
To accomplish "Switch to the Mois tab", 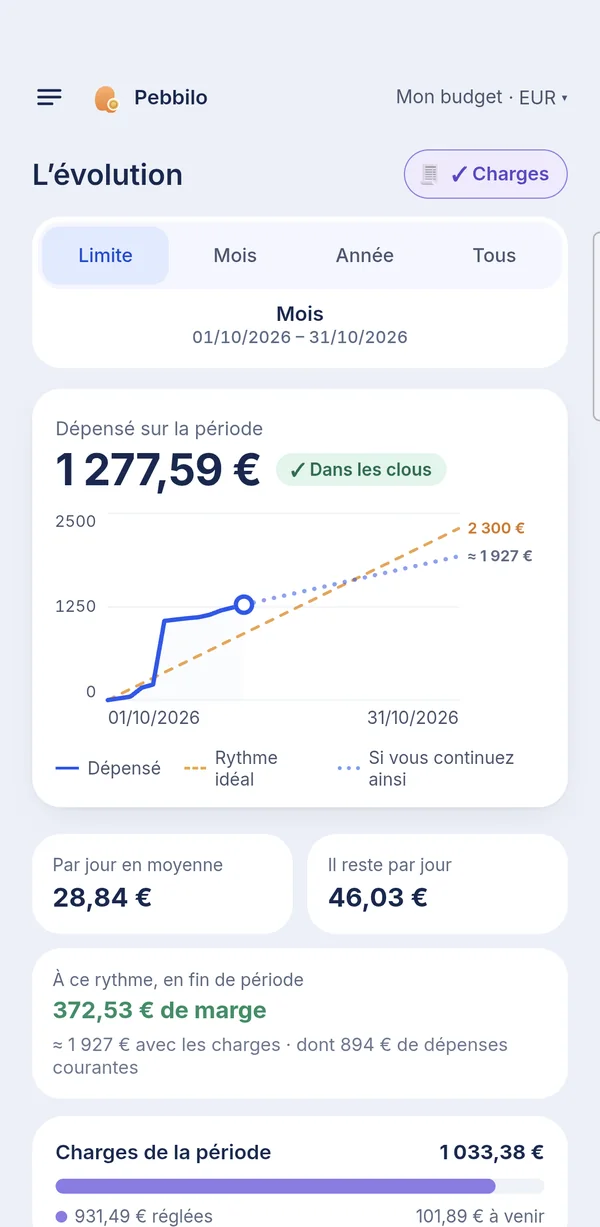I will 235,255.
